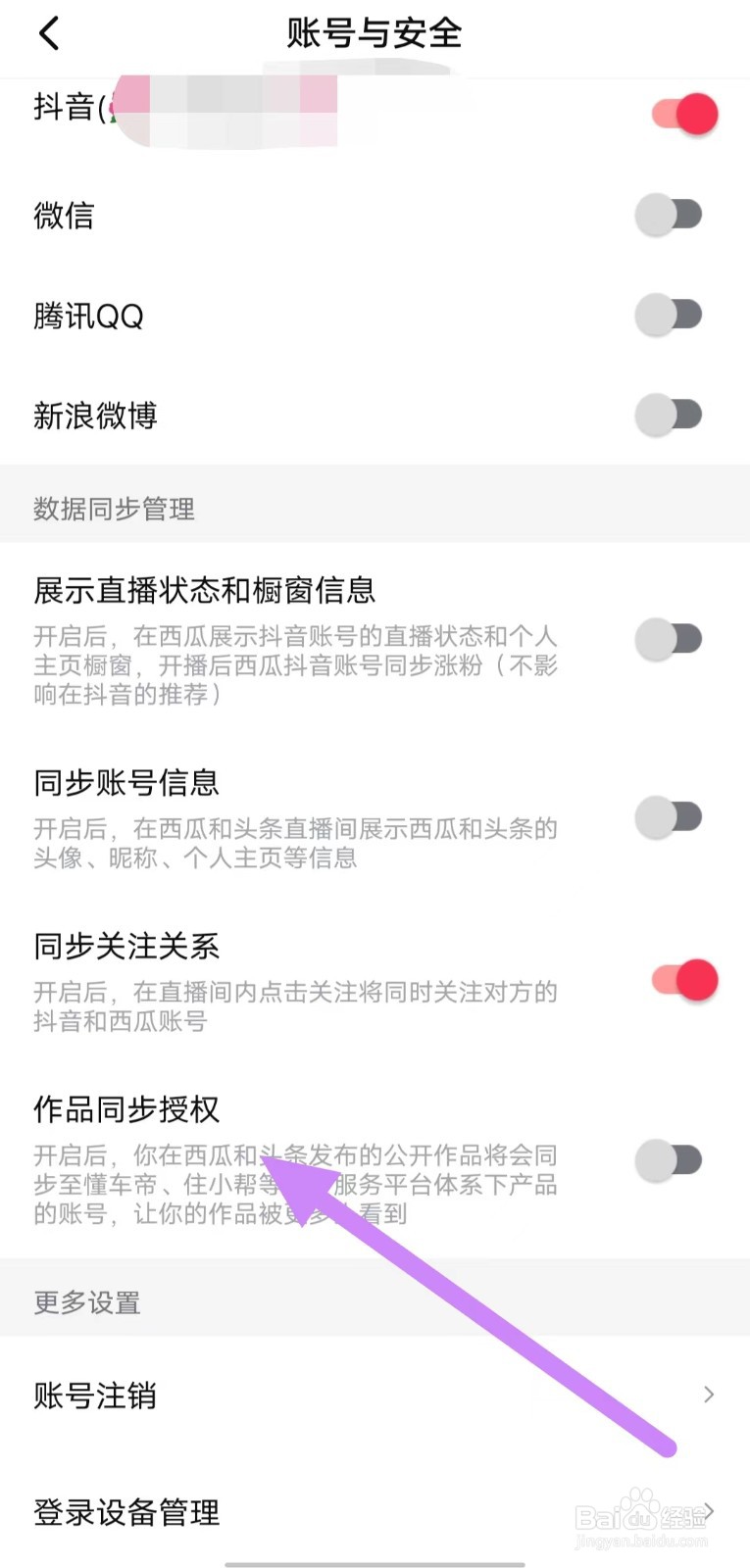Open 登录设备管理 settings
Viewport: 750px width, 1568px height.
tap(126, 1512)
